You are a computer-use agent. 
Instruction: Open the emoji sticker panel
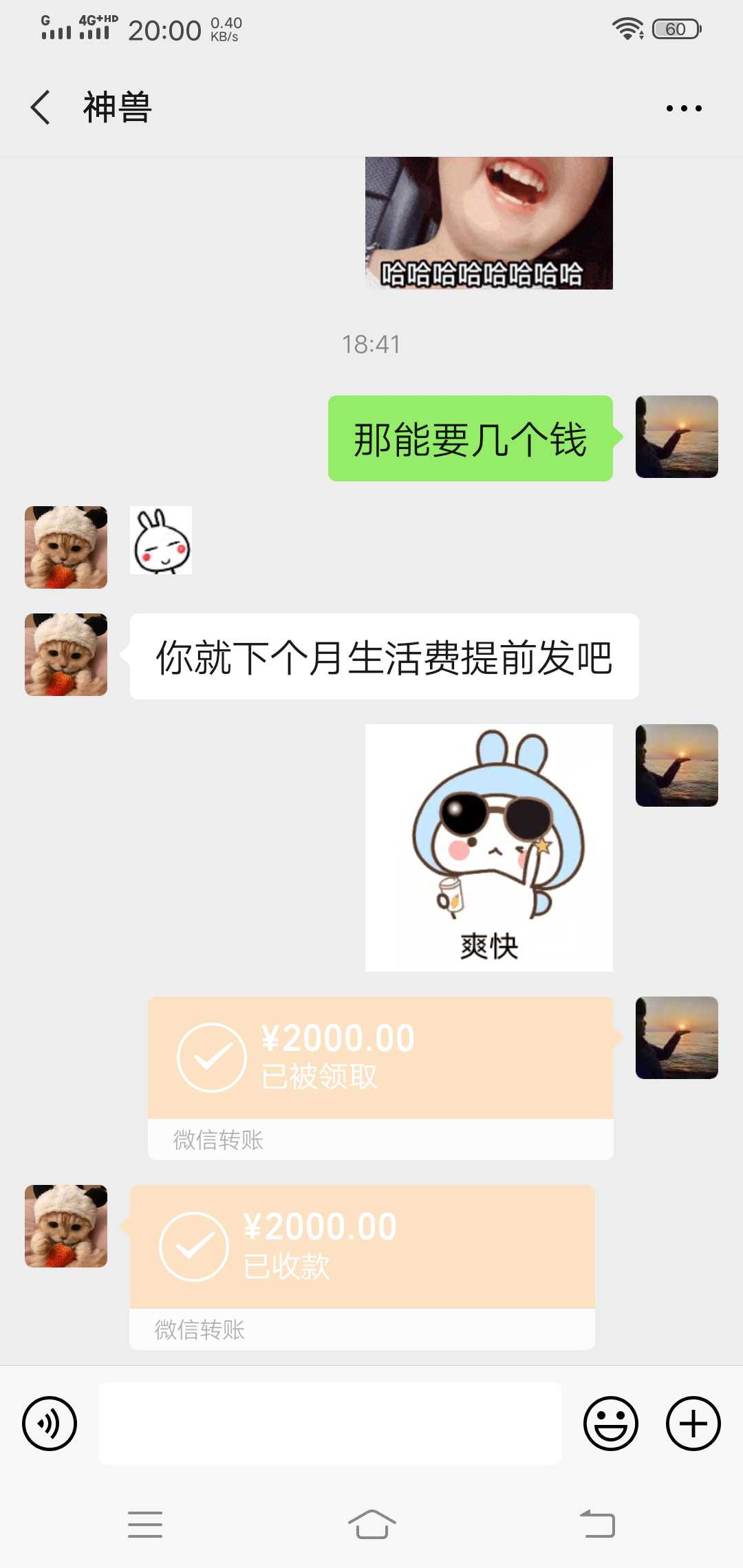(611, 1424)
